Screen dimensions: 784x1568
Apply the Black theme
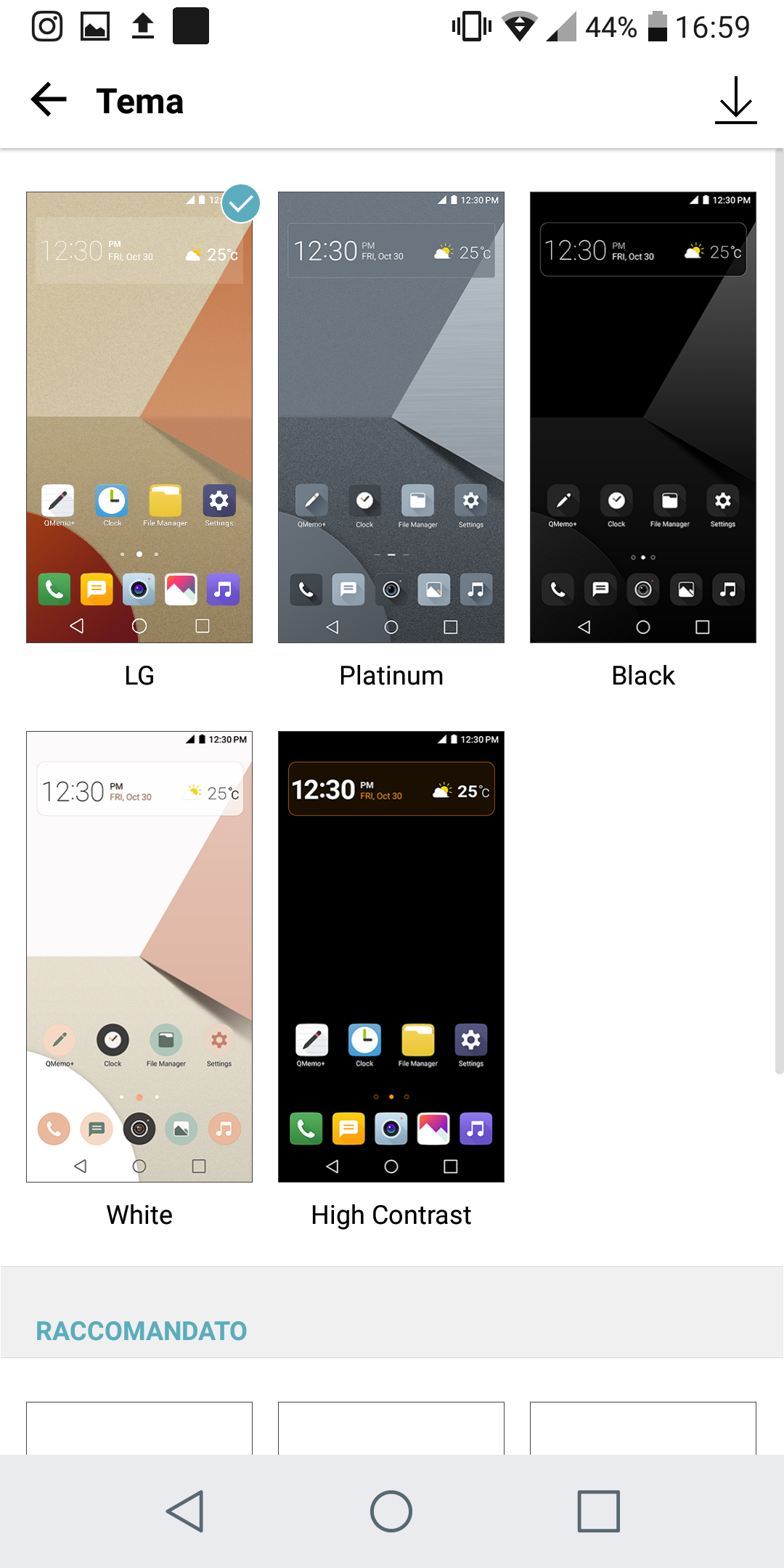pyautogui.click(x=643, y=417)
